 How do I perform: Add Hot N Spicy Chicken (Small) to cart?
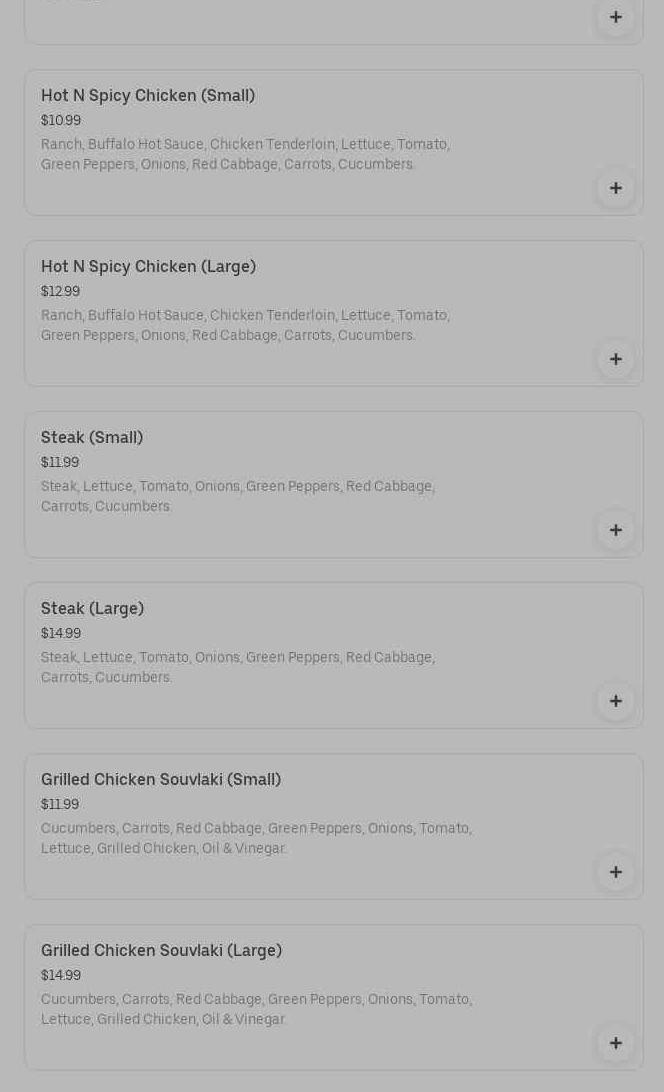pyautogui.click(x=615, y=188)
